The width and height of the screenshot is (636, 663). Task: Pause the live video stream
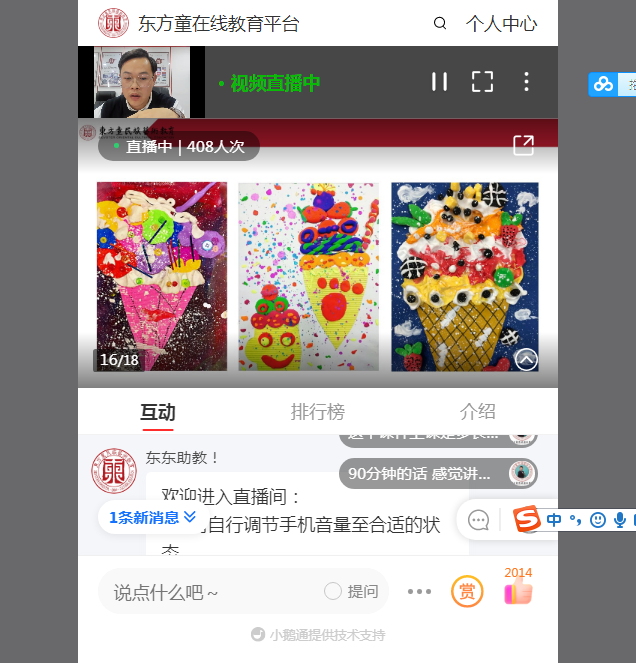(x=439, y=82)
